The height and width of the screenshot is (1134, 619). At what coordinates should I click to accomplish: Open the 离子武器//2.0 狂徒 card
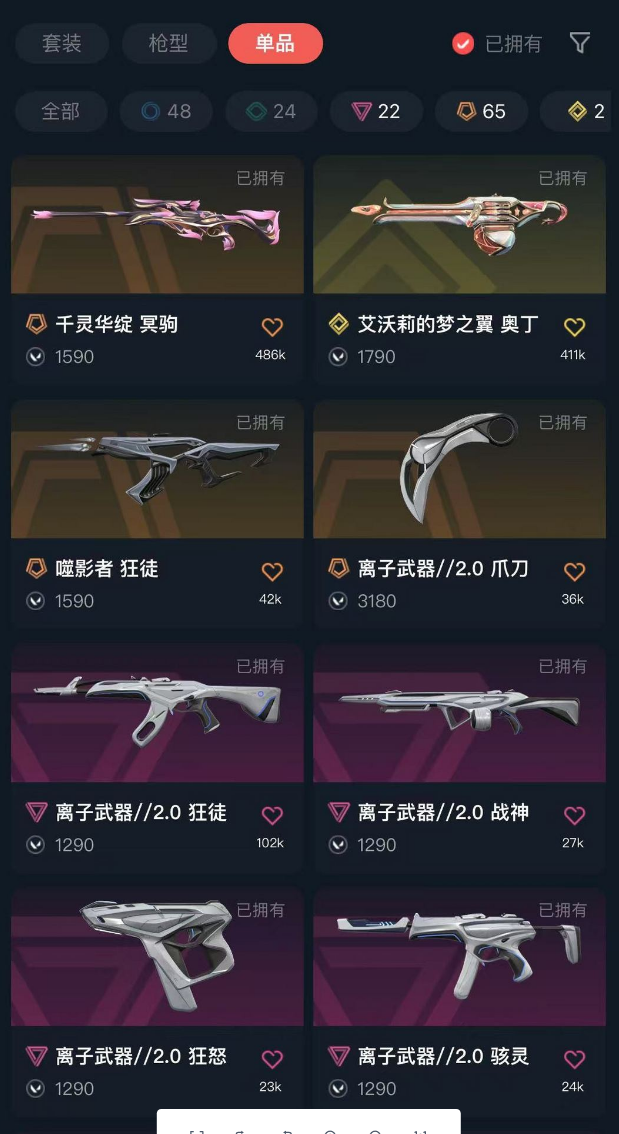point(158,757)
